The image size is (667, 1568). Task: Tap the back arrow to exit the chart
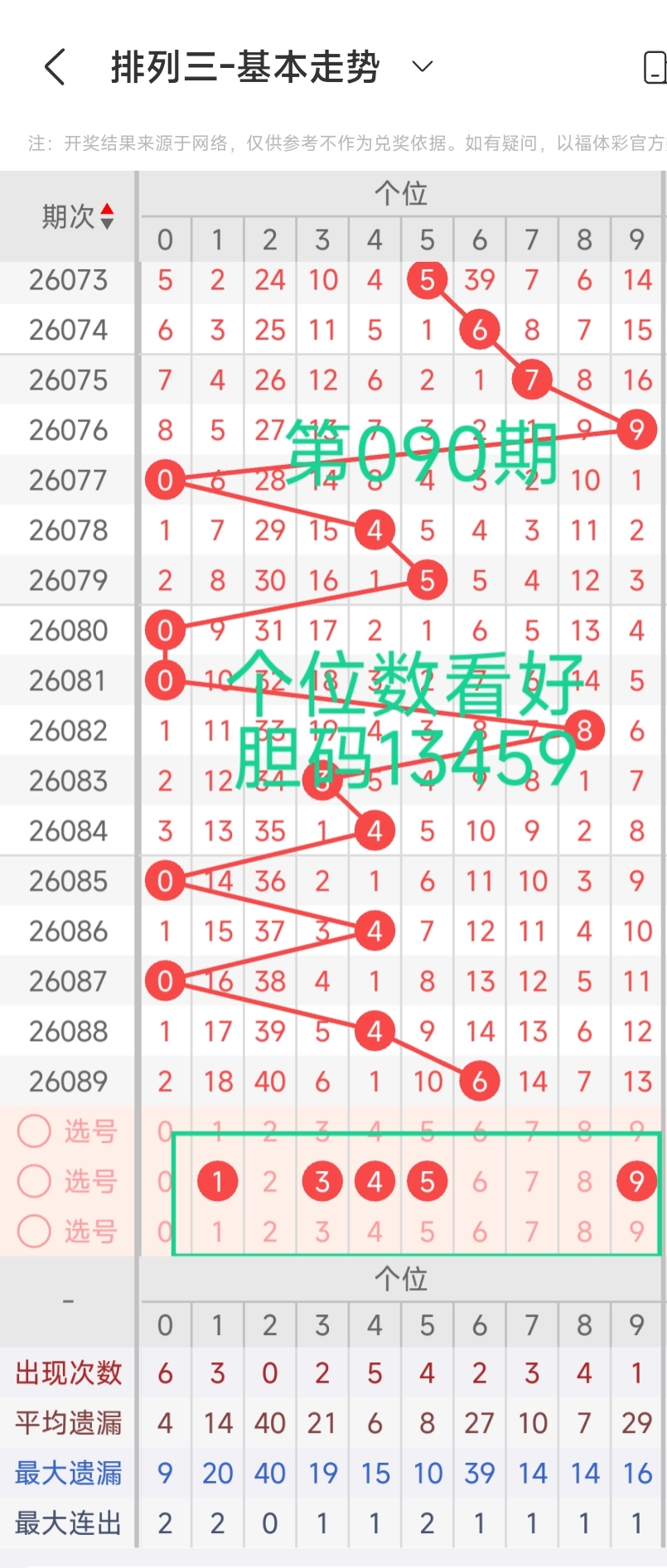click(55, 68)
